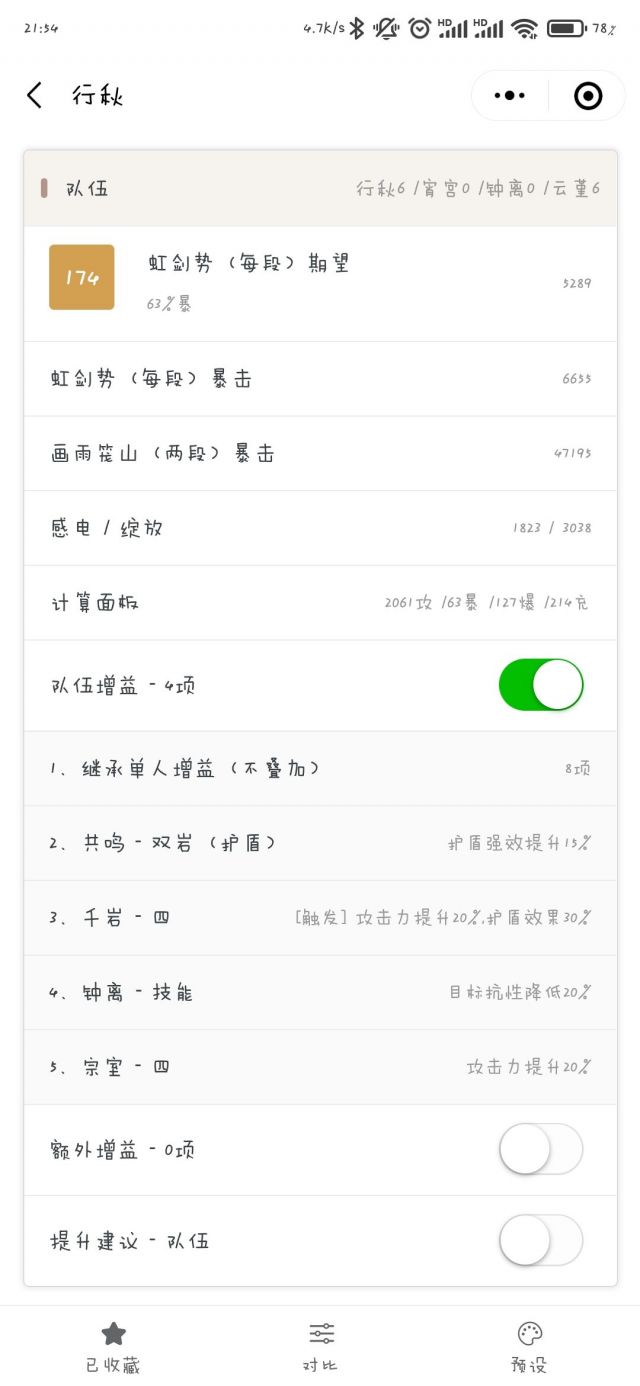Open the 虹剑势（每段）期望 row
This screenshot has height=1386, width=640.
(x=320, y=282)
